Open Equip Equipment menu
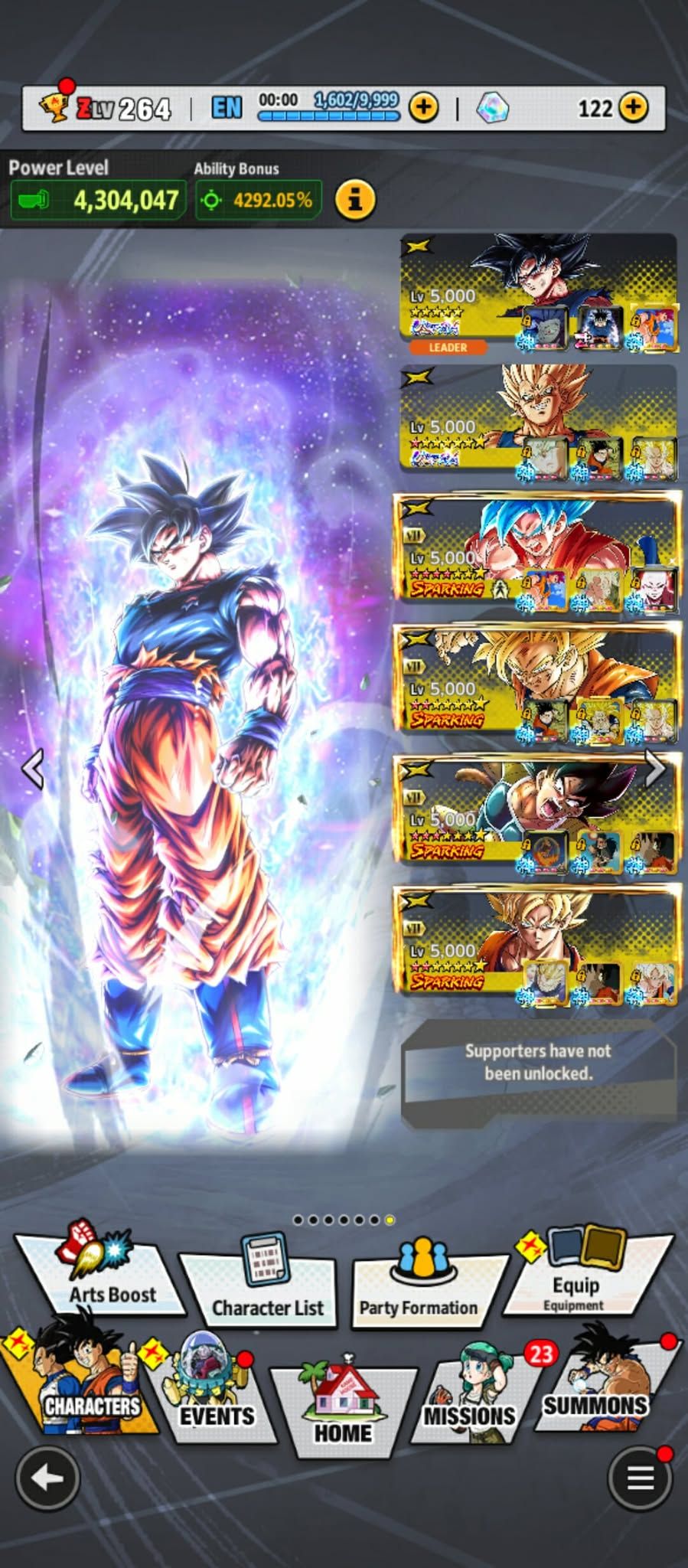This screenshot has height=1568, width=688. (582, 1275)
